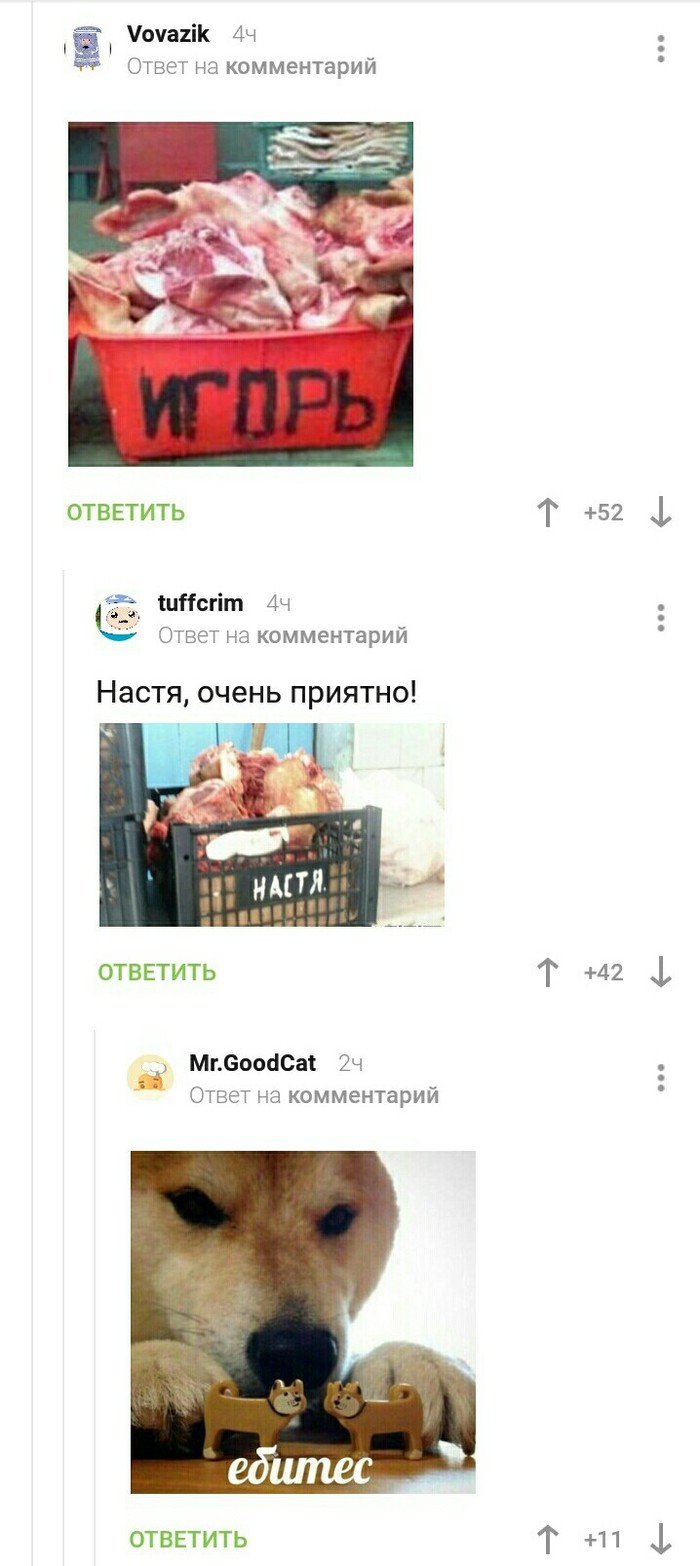700x1566 pixels.
Task: Open Mr.GoodCat's profile
Action: click(x=252, y=1063)
